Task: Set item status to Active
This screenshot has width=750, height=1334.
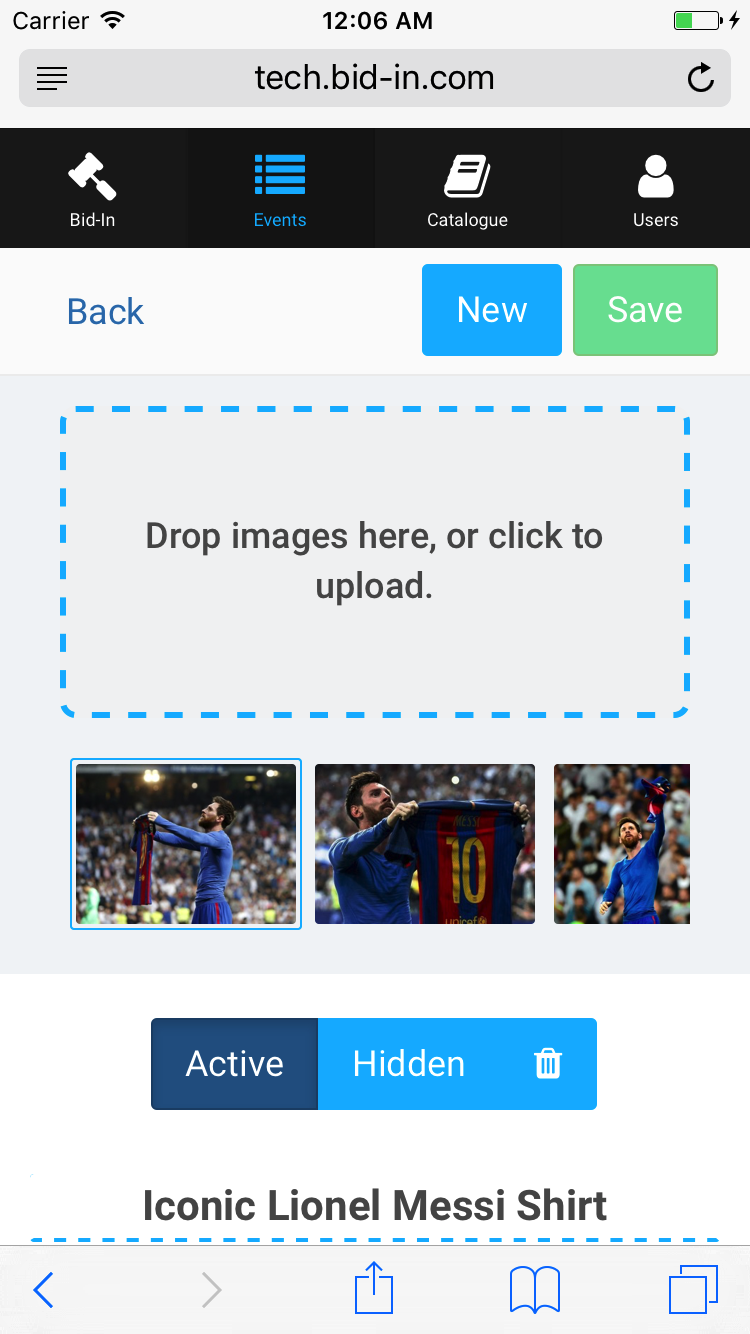Action: 234,1064
